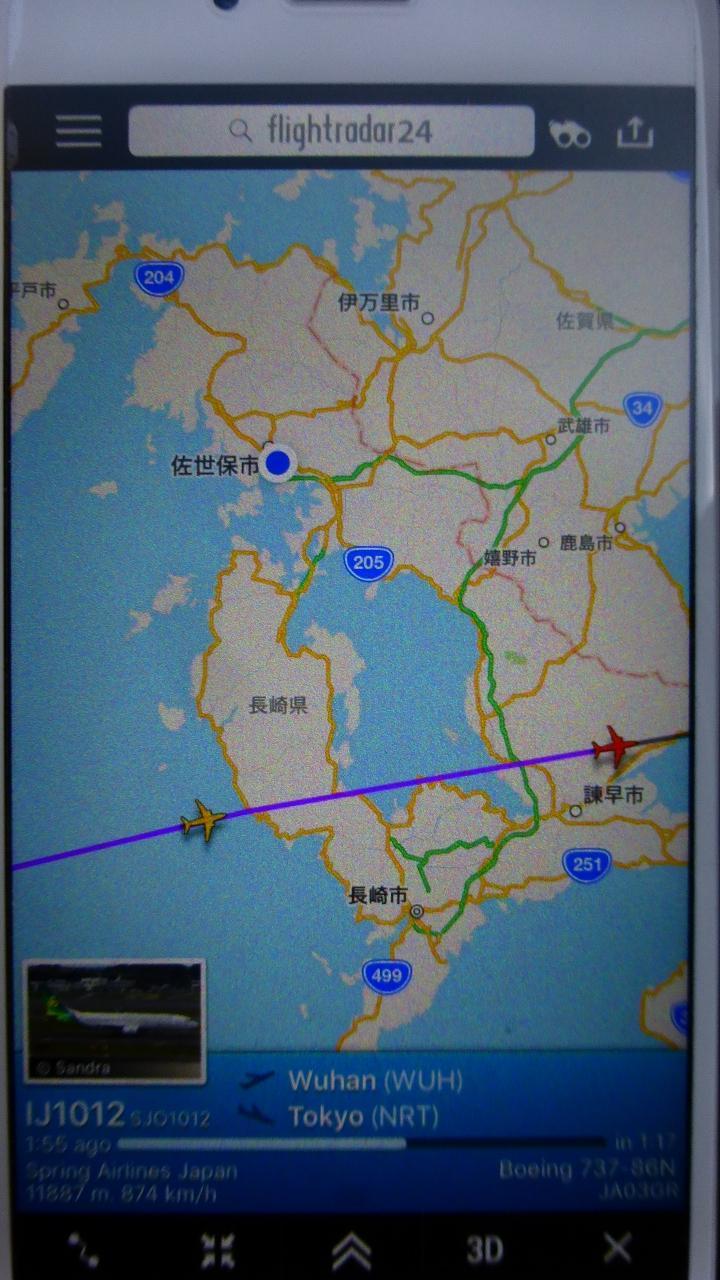Open the binoculars AR view
Screen dimensions: 720x1280
point(570,134)
